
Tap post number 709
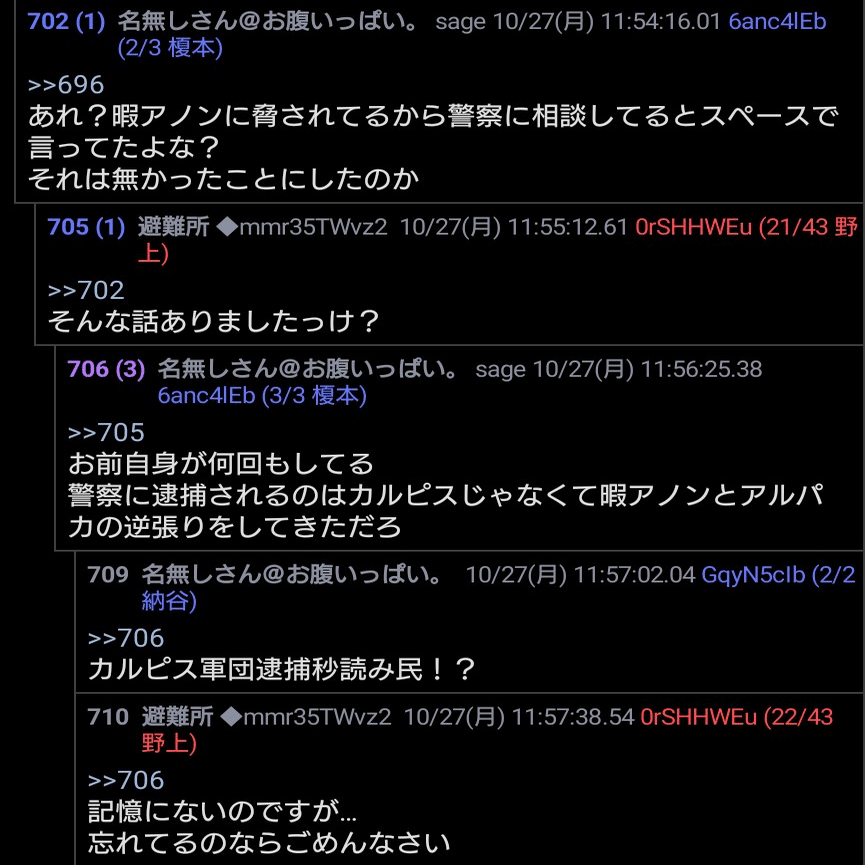(108, 575)
